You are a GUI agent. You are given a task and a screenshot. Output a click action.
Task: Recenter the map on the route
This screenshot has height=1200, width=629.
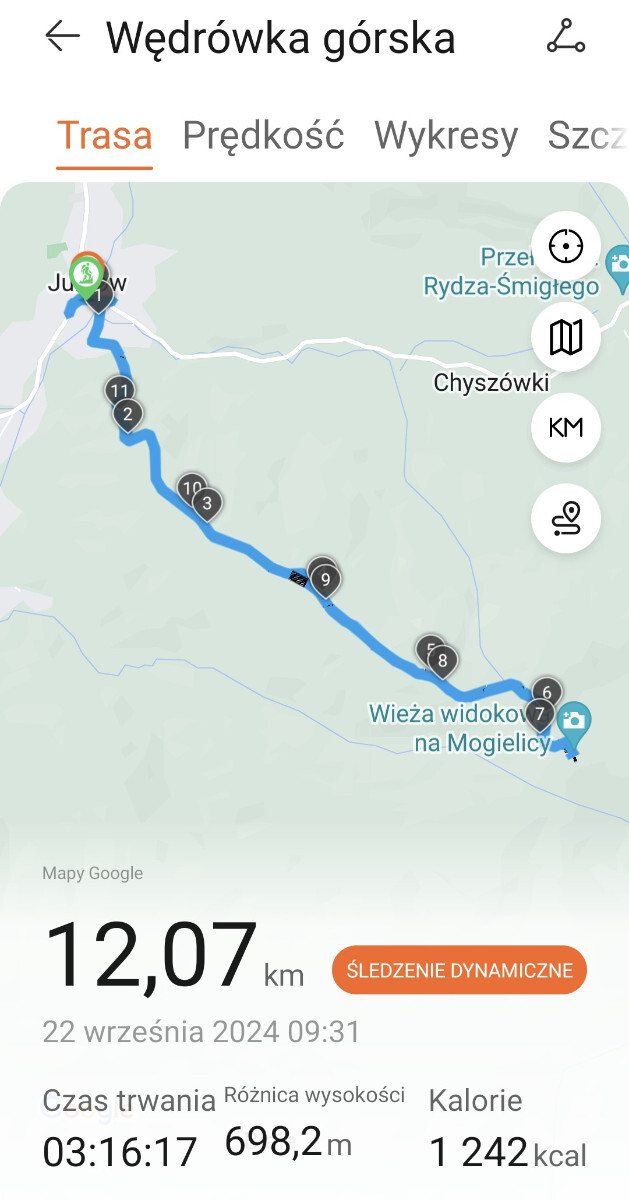pyautogui.click(x=566, y=245)
